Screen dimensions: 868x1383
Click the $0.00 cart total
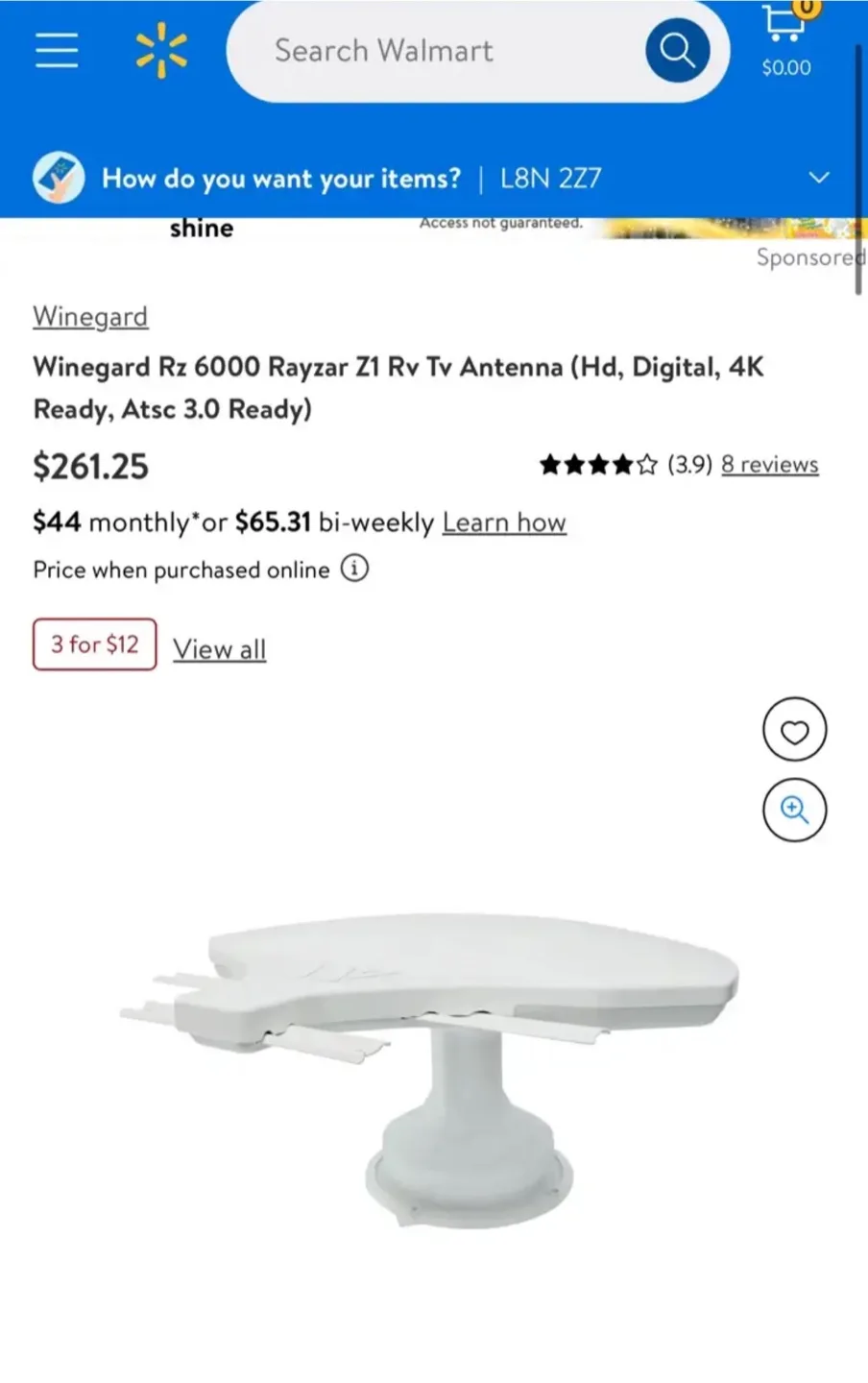[x=785, y=67]
